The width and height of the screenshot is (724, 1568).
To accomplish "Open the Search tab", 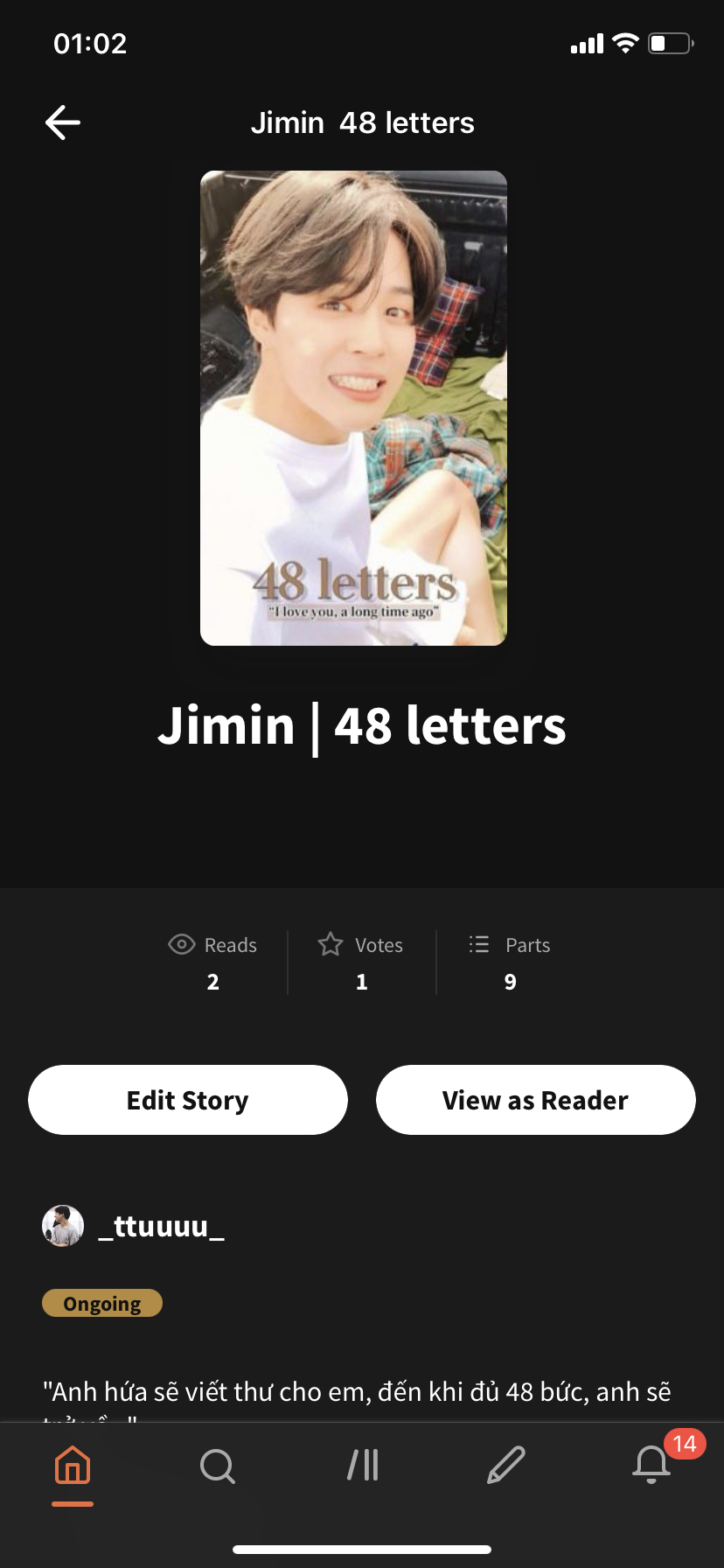I will (217, 1465).
